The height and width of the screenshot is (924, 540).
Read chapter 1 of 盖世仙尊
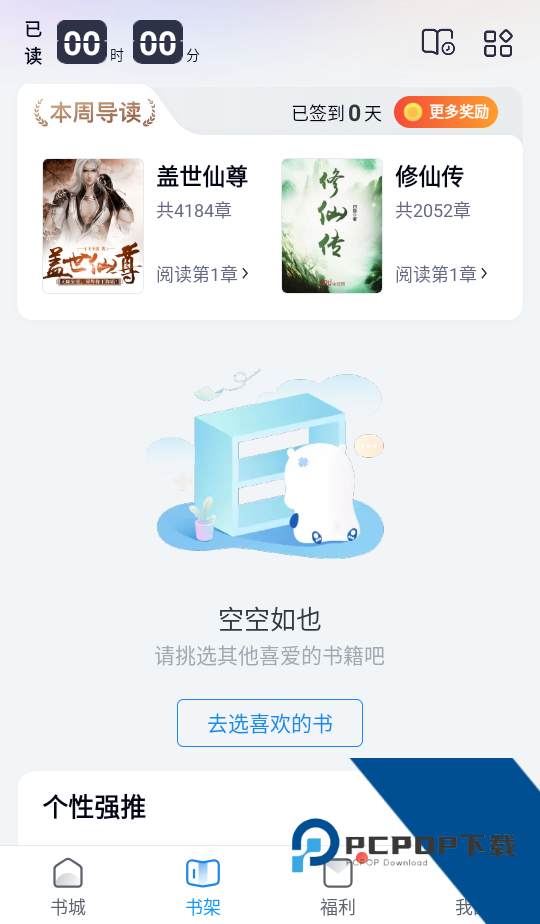point(202,274)
